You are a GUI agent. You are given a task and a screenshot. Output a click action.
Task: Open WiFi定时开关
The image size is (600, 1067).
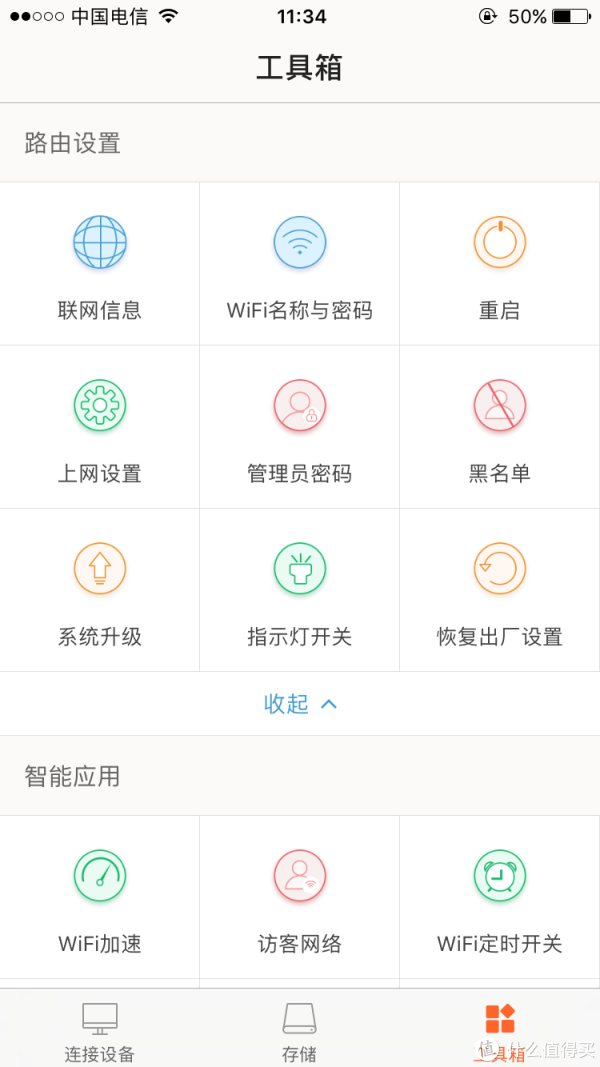click(x=499, y=898)
